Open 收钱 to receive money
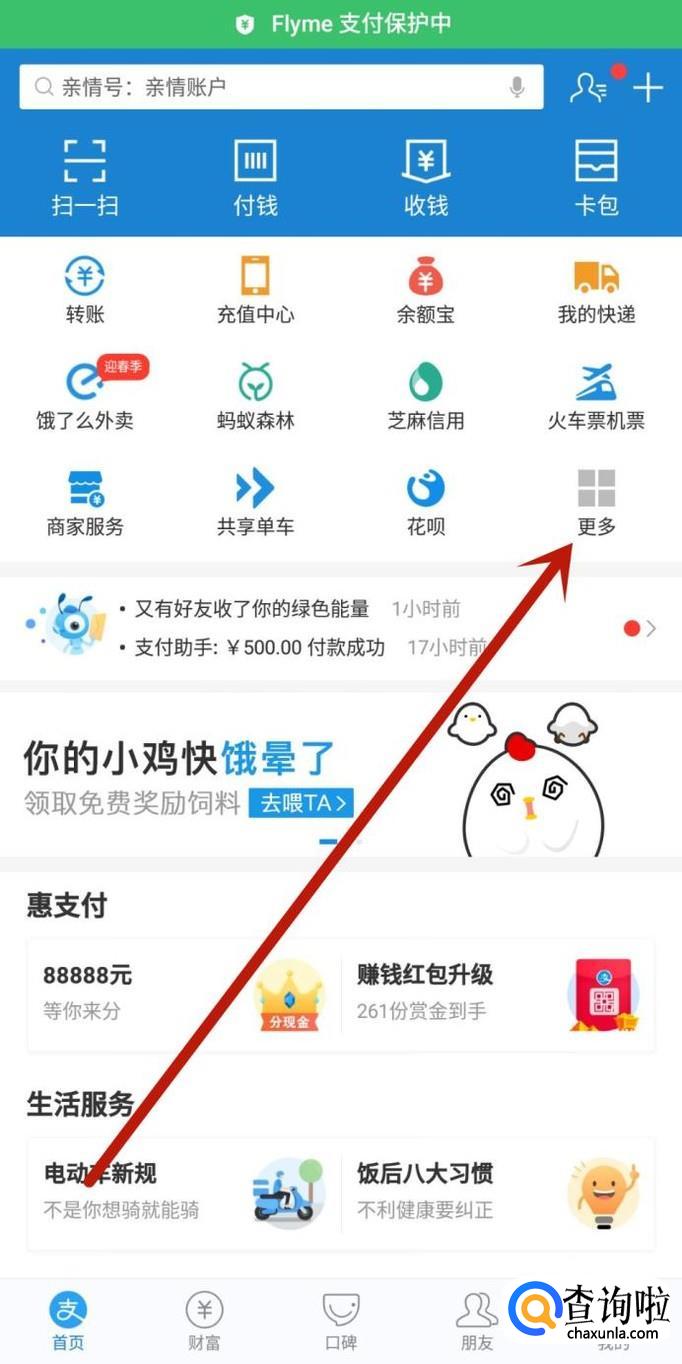The image size is (682, 1364). 426,178
